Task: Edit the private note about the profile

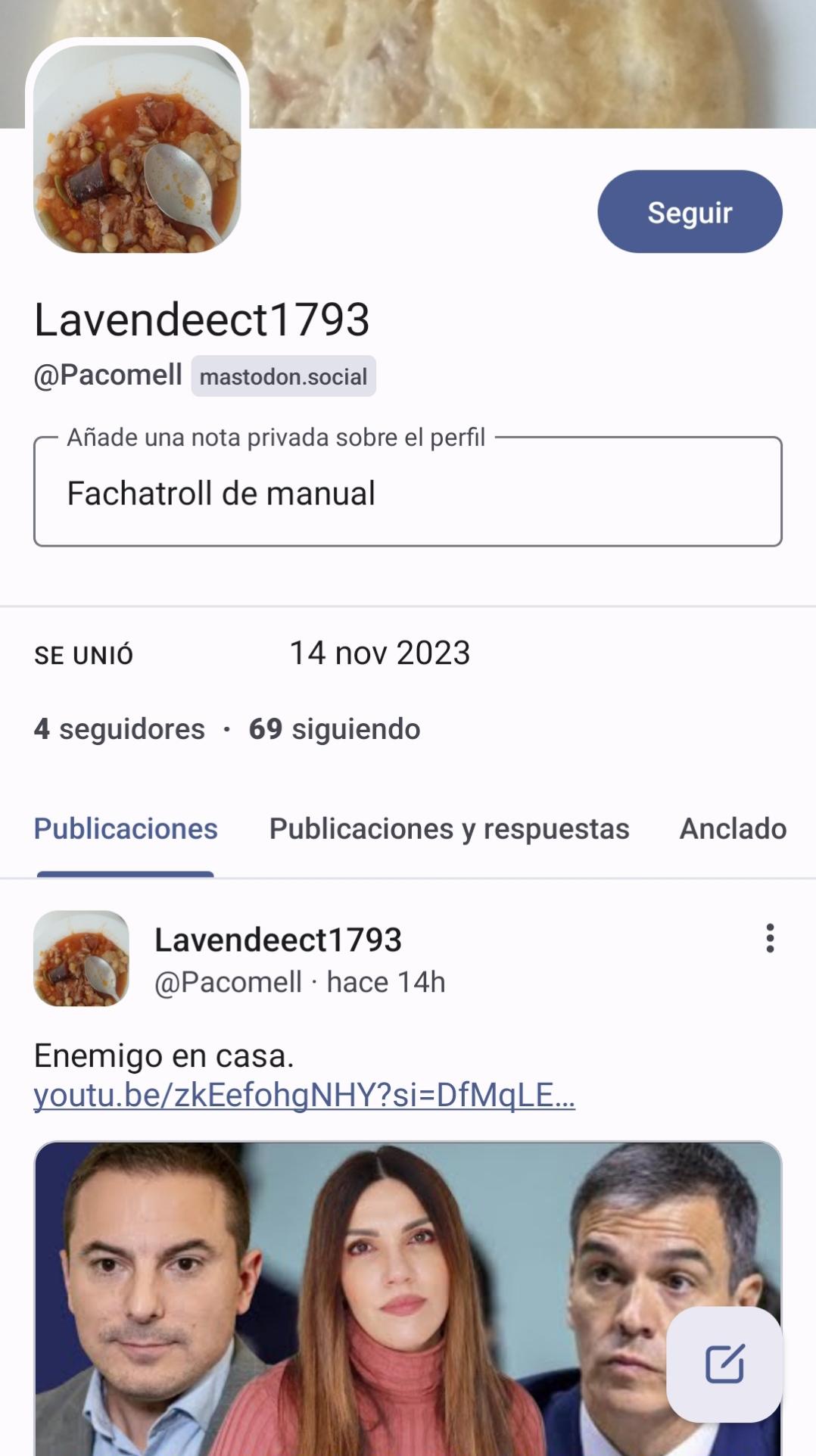Action: [x=407, y=493]
